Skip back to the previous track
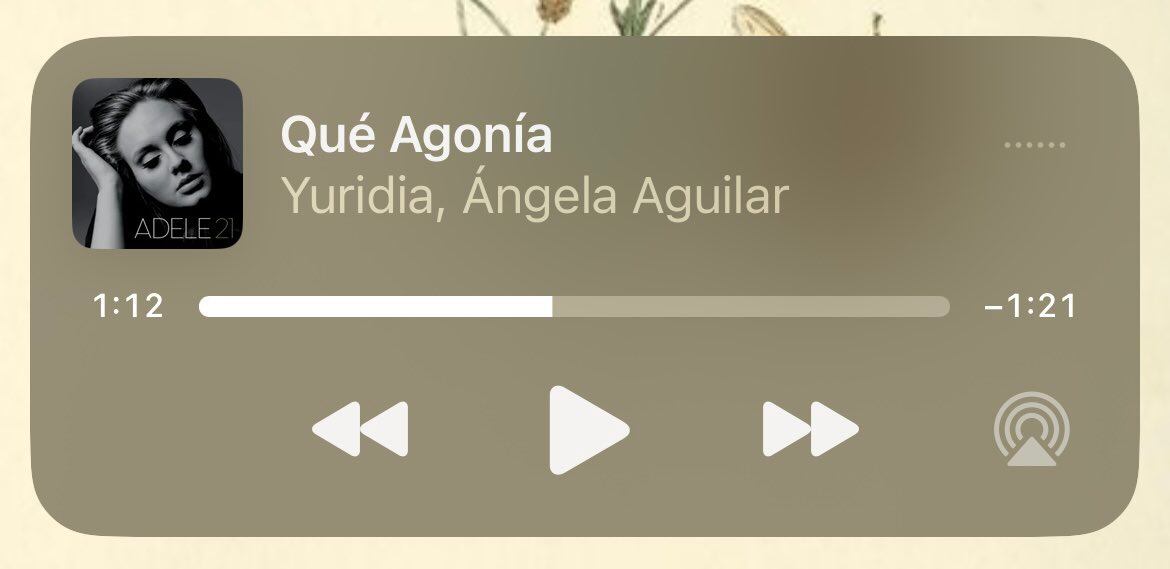Image resolution: width=1170 pixels, height=569 pixels. (360, 430)
